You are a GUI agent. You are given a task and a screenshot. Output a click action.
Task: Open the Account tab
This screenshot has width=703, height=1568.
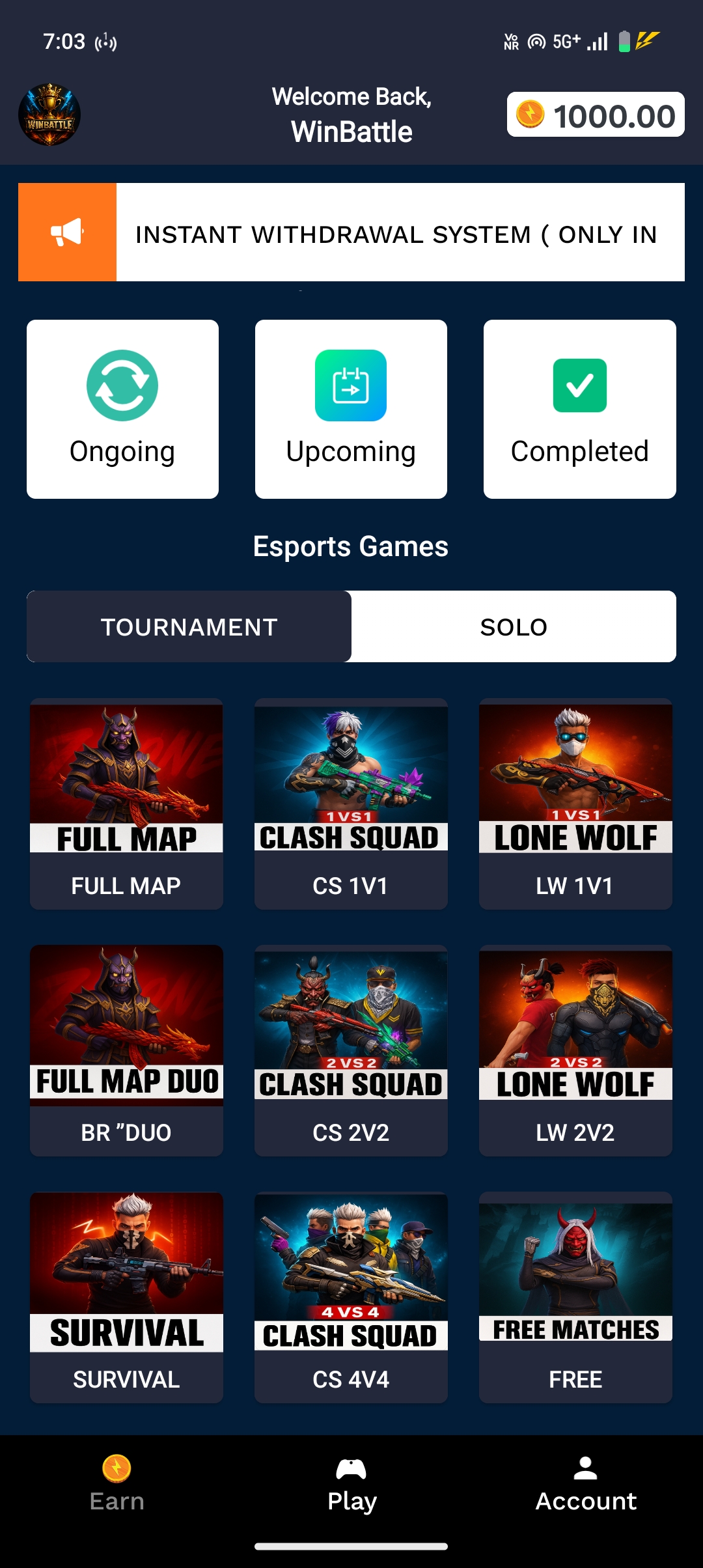pyautogui.click(x=586, y=1485)
